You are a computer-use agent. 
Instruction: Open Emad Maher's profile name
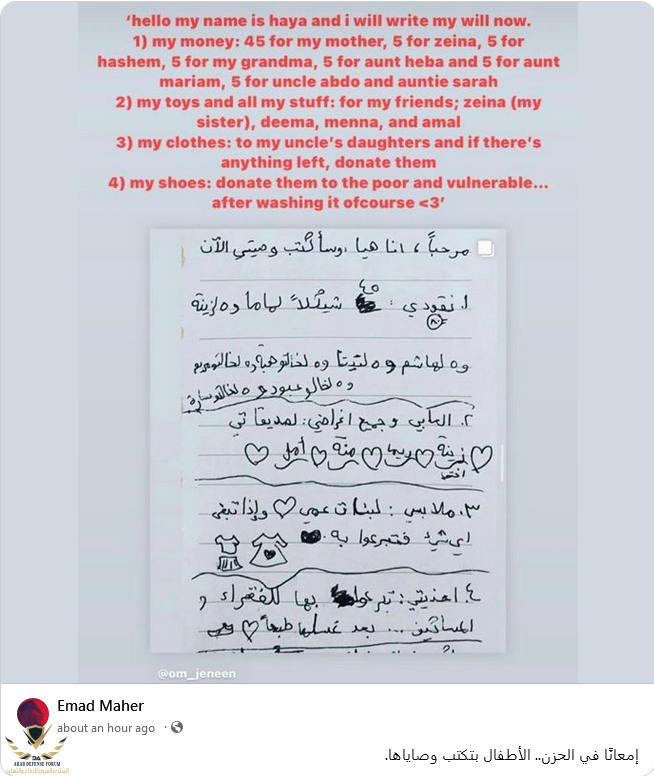(100, 706)
